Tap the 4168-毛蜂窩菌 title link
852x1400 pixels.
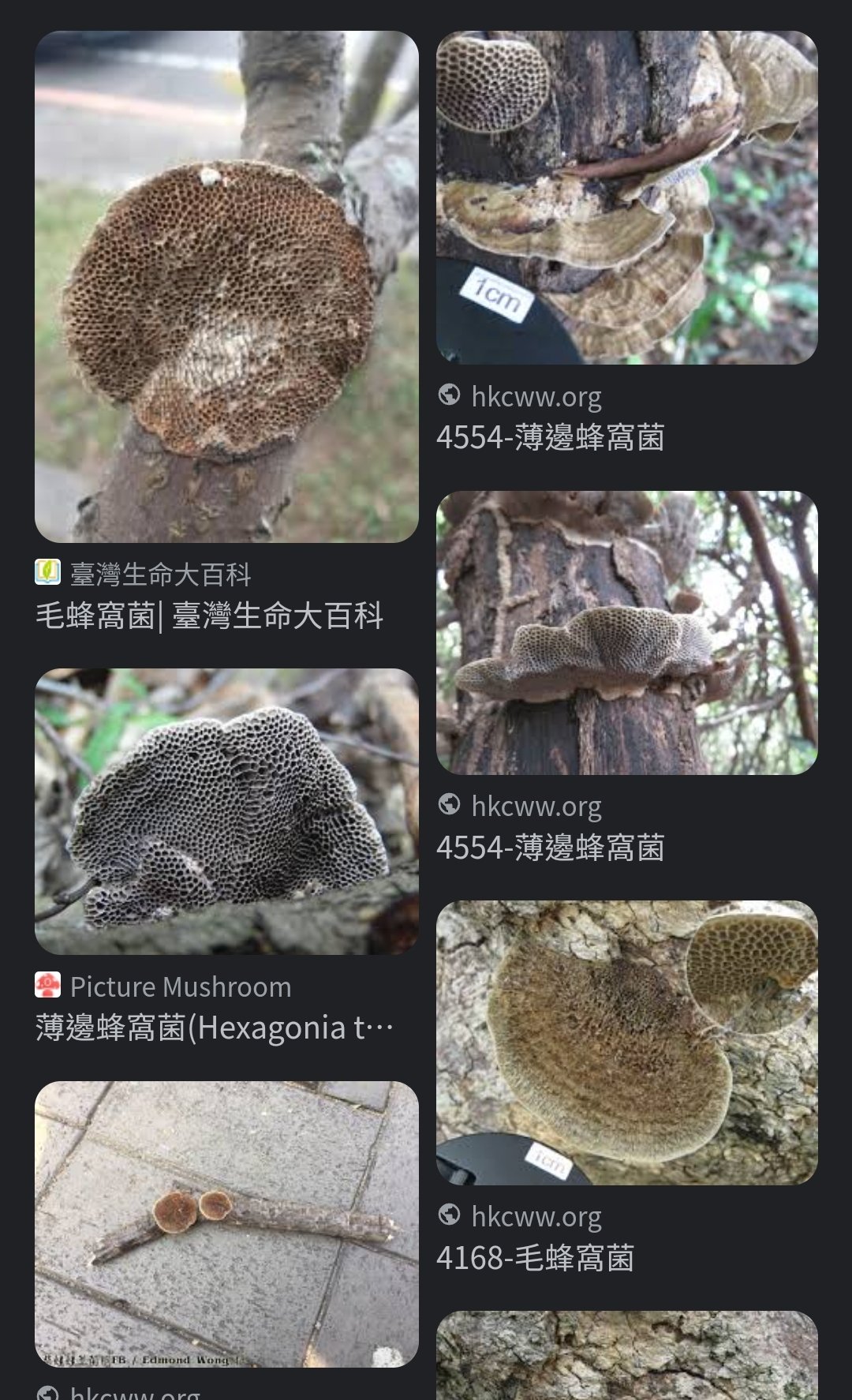535,1258
